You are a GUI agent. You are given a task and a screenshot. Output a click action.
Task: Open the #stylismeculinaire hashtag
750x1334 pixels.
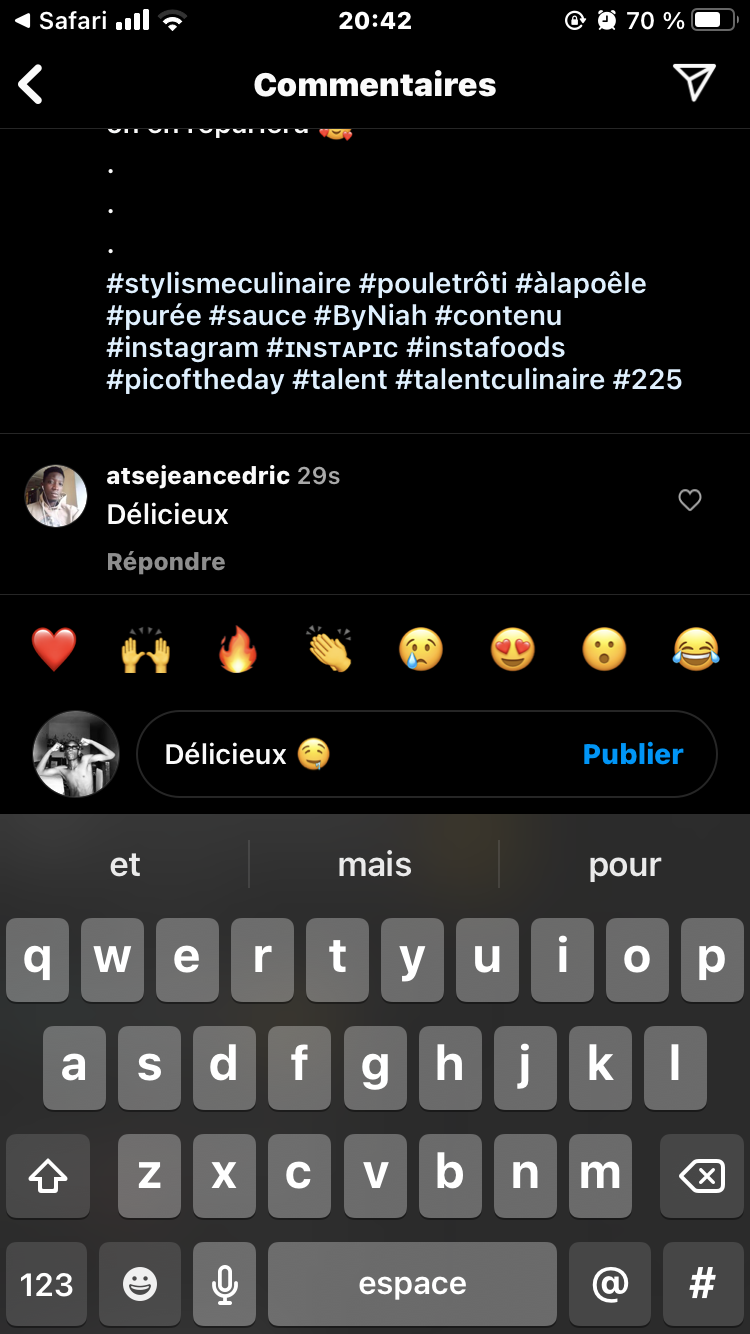[229, 284]
